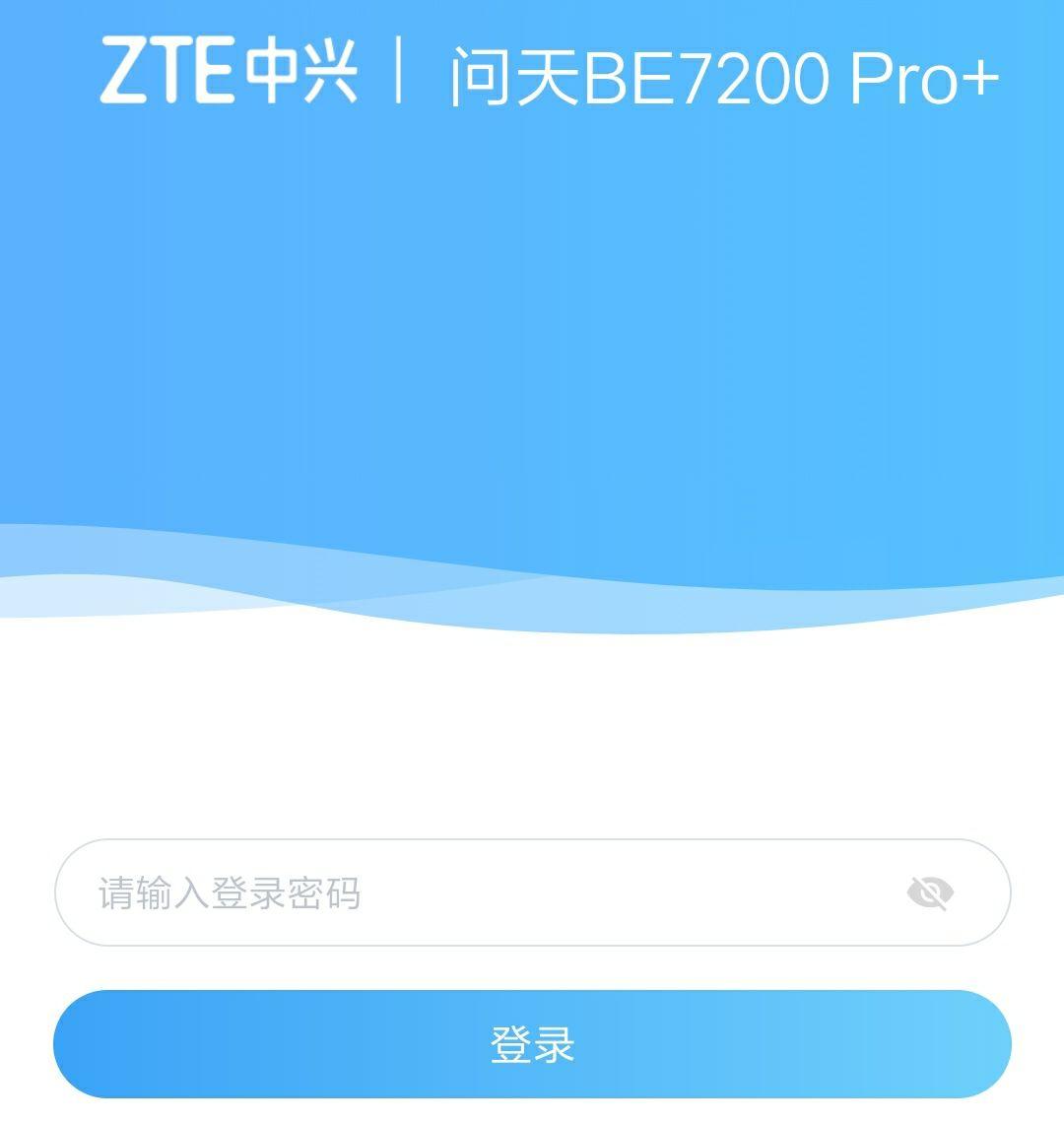Click the ZTE brand wordmark
Image resolution: width=1064 pixels, height=1122 pixels.
pos(167,69)
